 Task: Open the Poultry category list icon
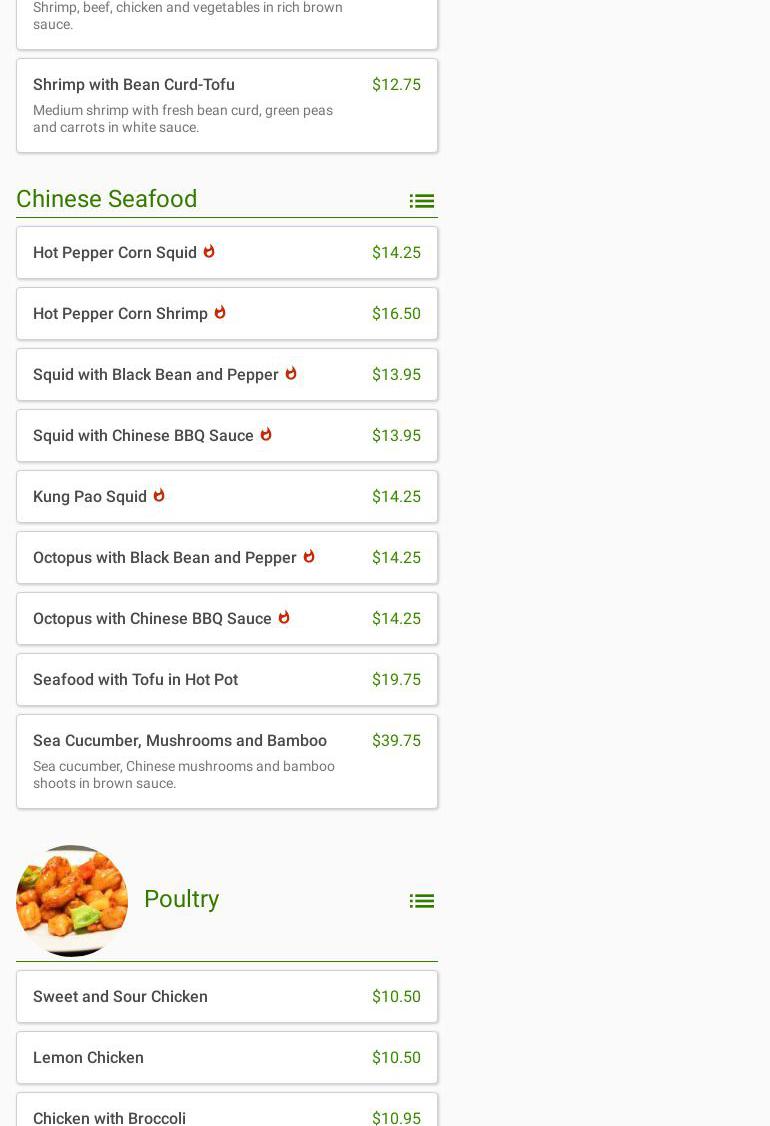(421, 901)
